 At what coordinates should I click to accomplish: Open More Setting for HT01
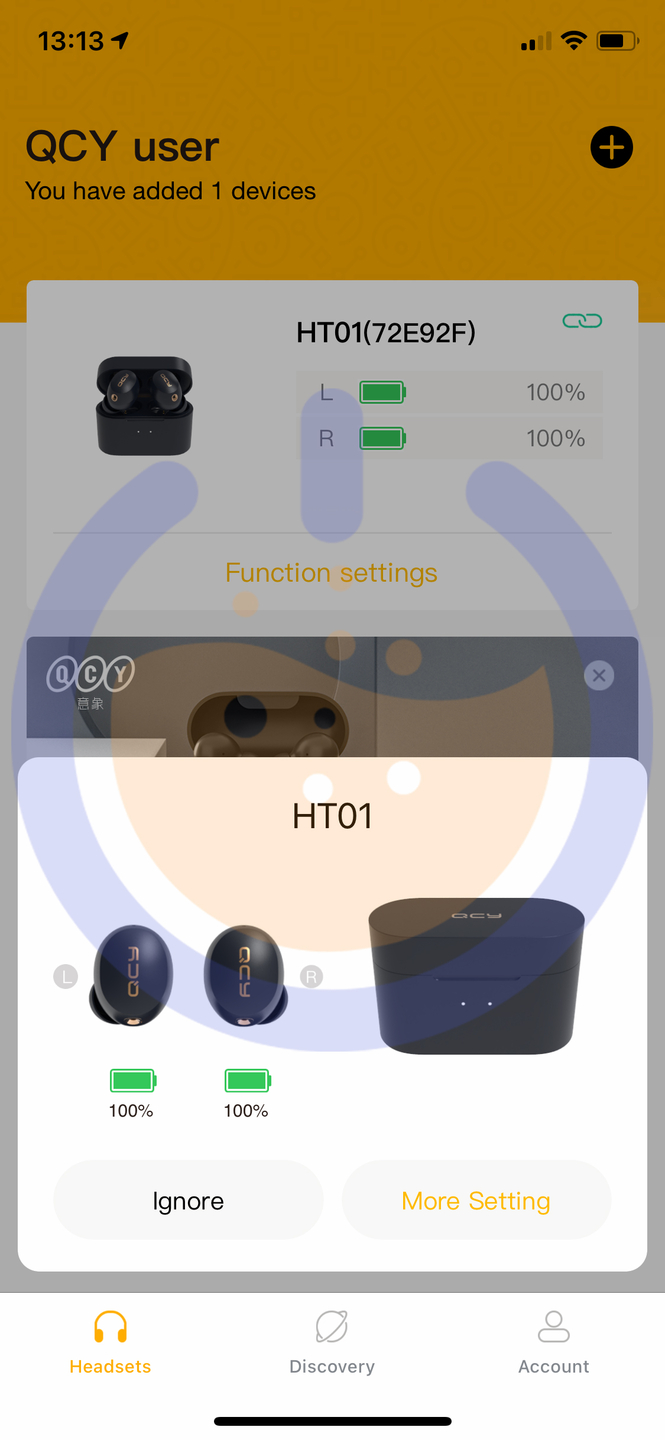476,1201
